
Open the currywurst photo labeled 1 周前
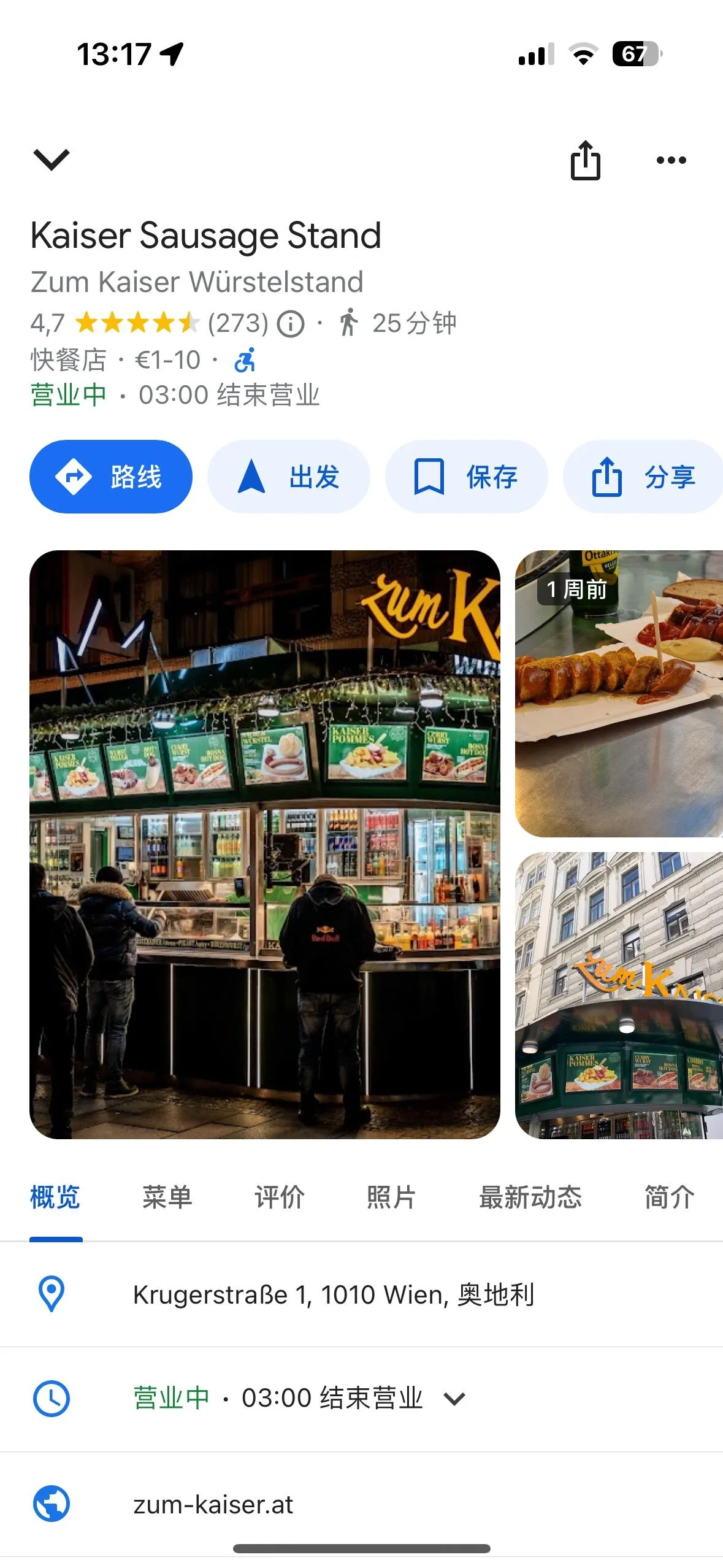619,694
